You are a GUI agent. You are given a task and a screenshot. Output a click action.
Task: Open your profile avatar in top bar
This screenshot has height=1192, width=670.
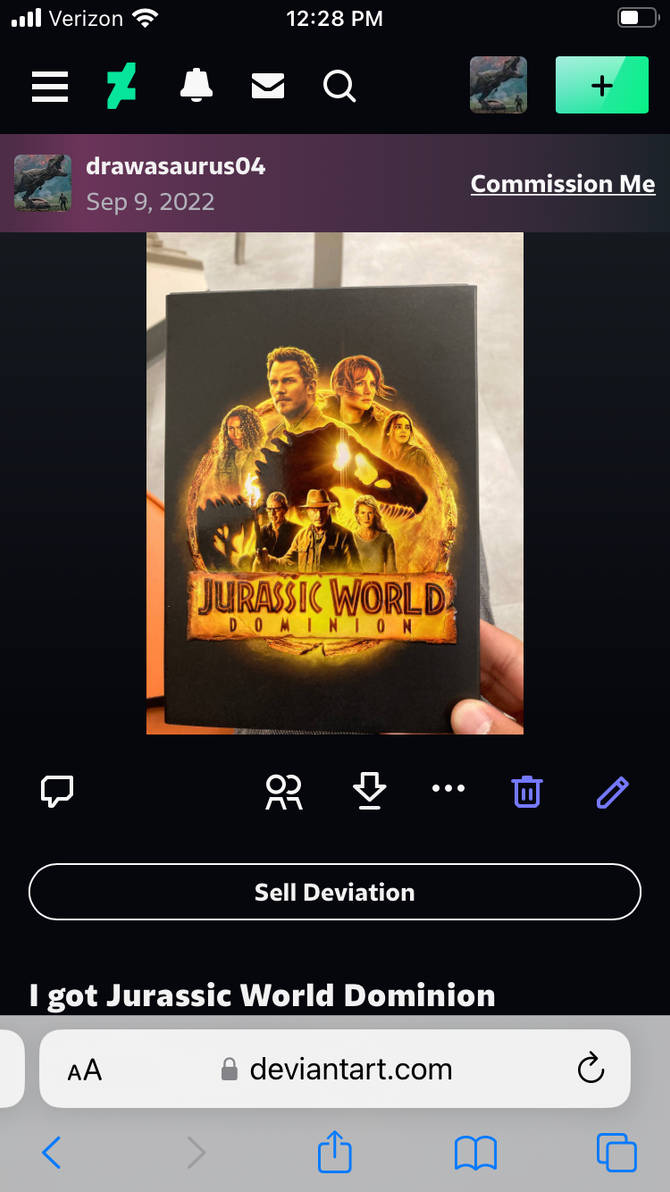click(498, 85)
